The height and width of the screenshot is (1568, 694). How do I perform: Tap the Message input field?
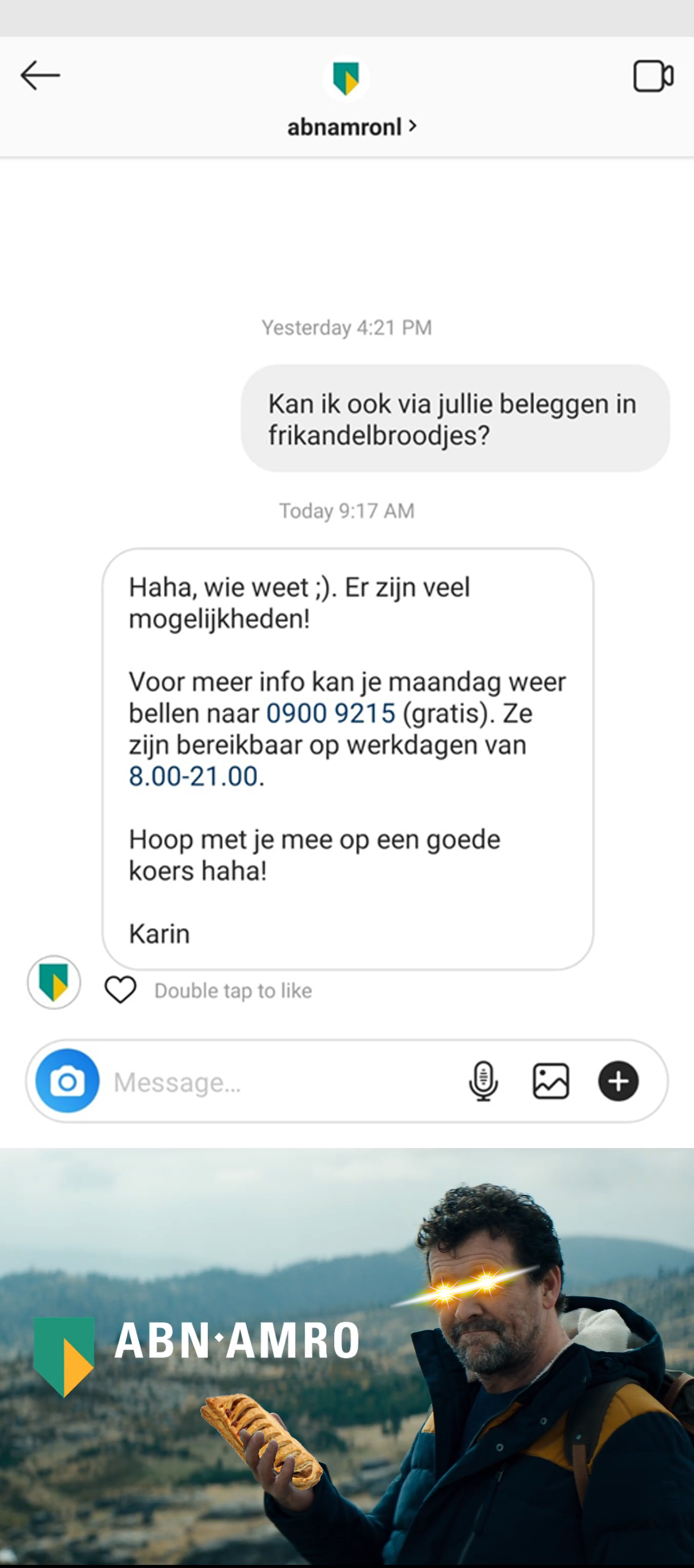[x=243, y=1081]
